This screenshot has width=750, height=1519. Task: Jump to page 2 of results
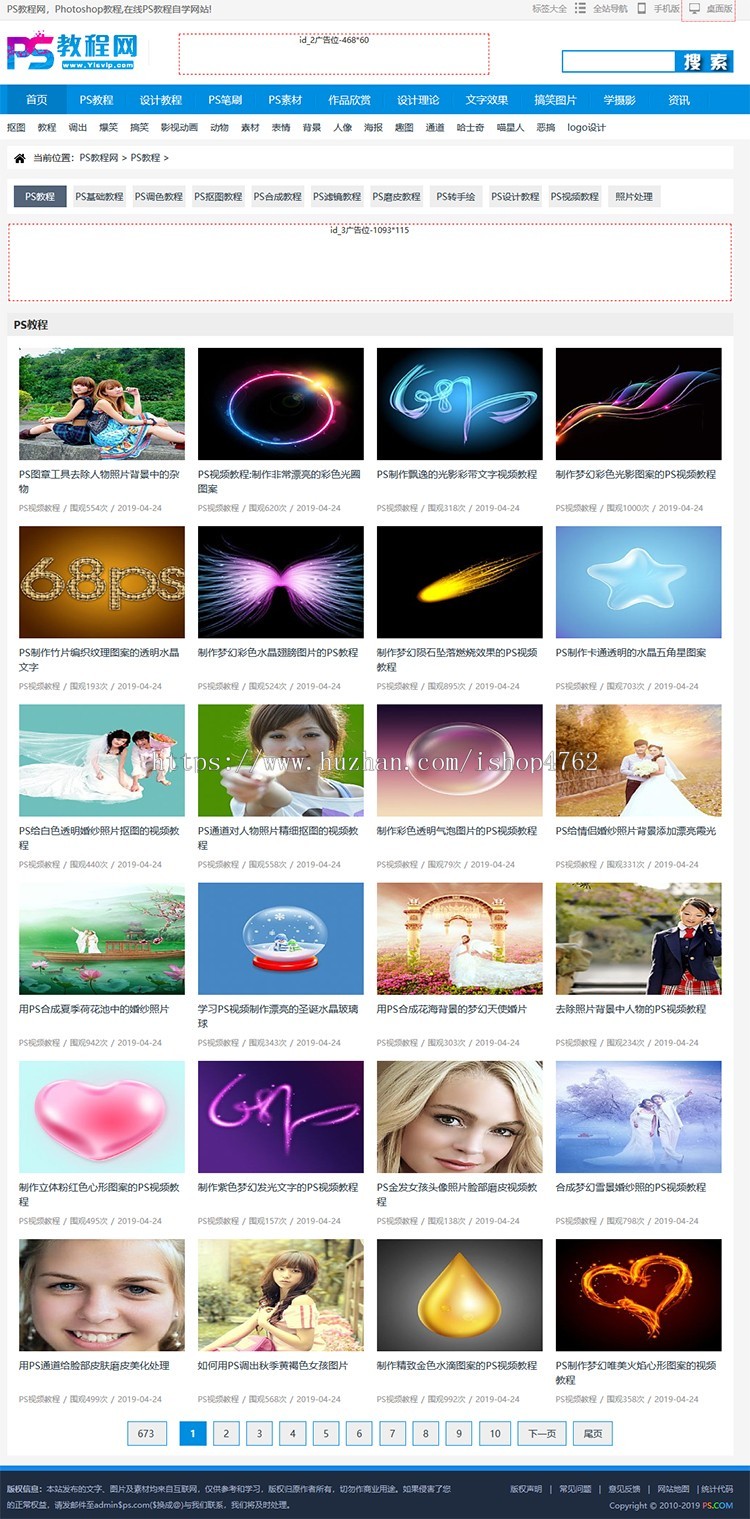point(226,1434)
